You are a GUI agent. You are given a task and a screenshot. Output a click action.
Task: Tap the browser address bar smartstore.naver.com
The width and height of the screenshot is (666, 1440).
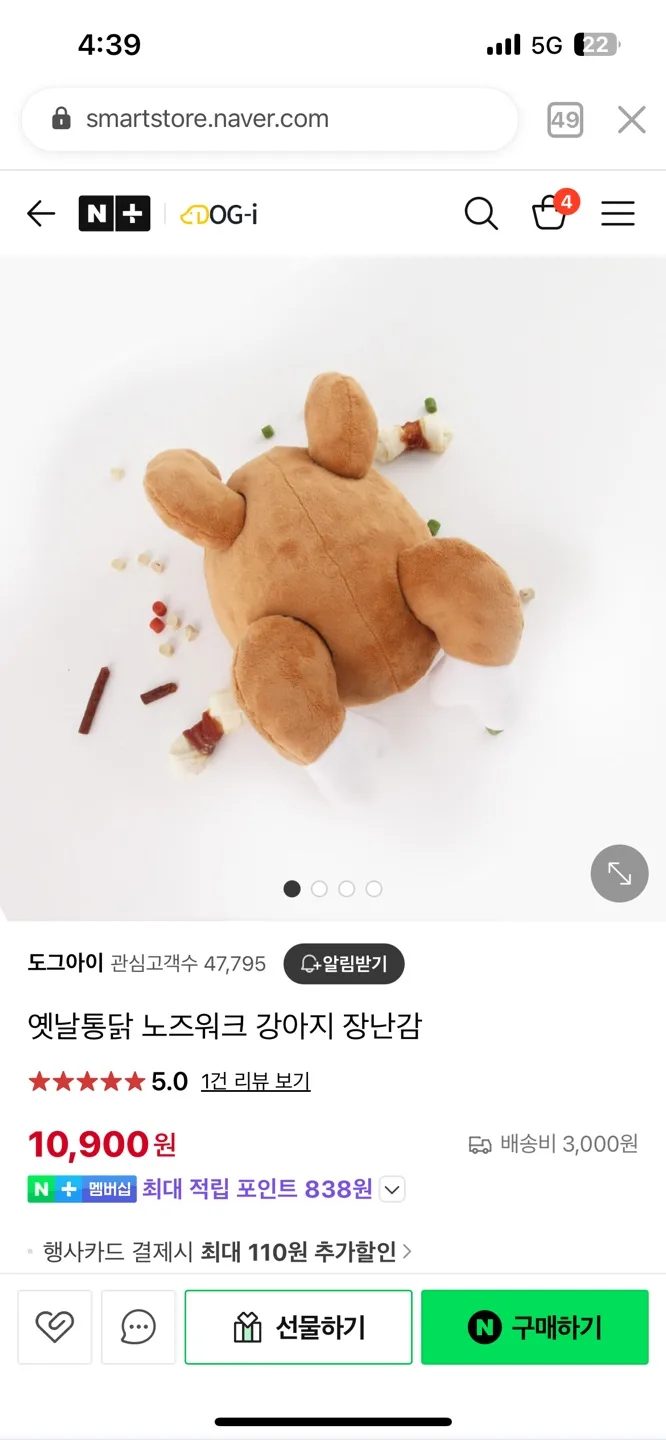tap(268, 120)
